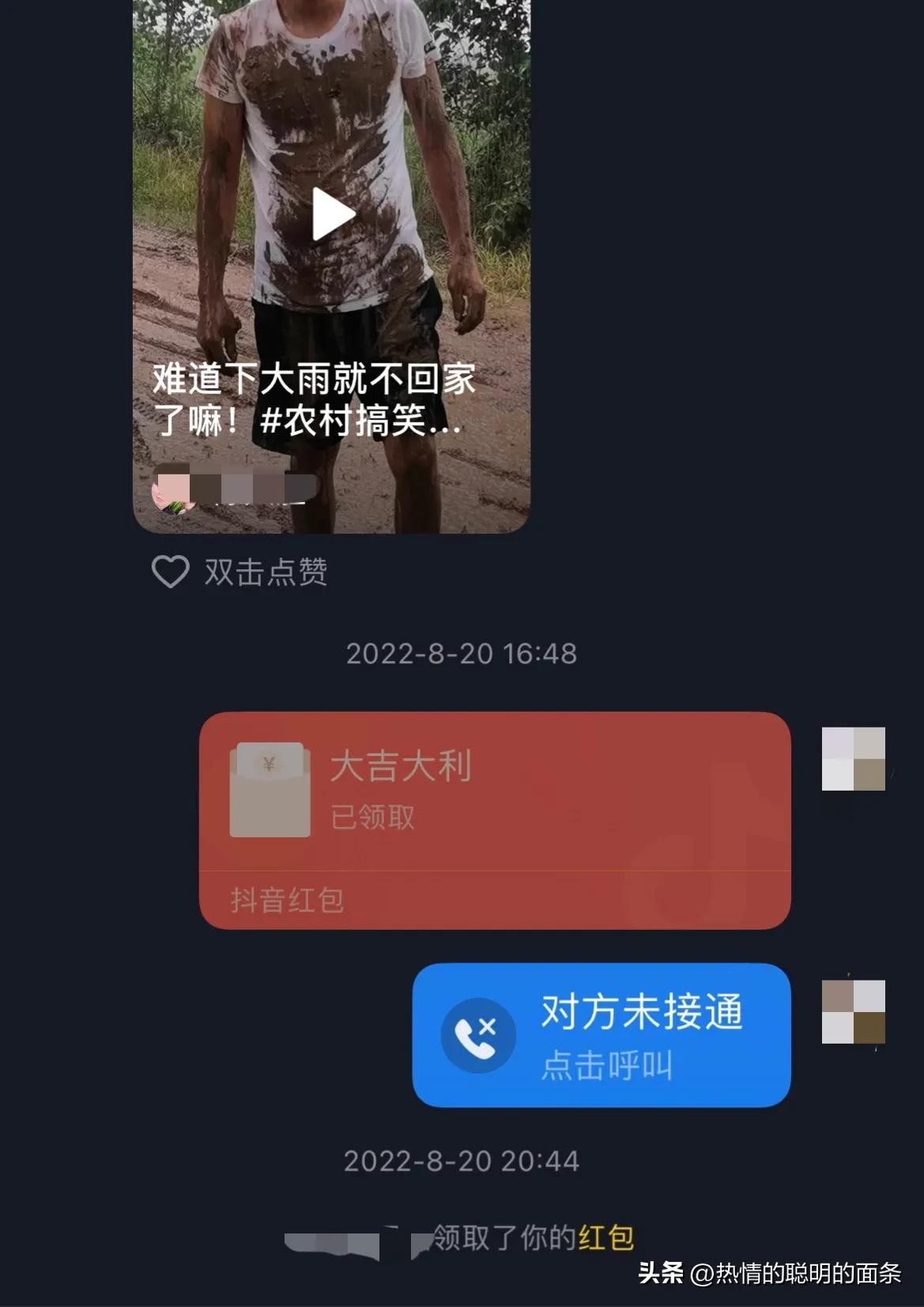Play the shared video 难道下大雨就不回家了嘛
The height and width of the screenshot is (1307, 924).
333,214
